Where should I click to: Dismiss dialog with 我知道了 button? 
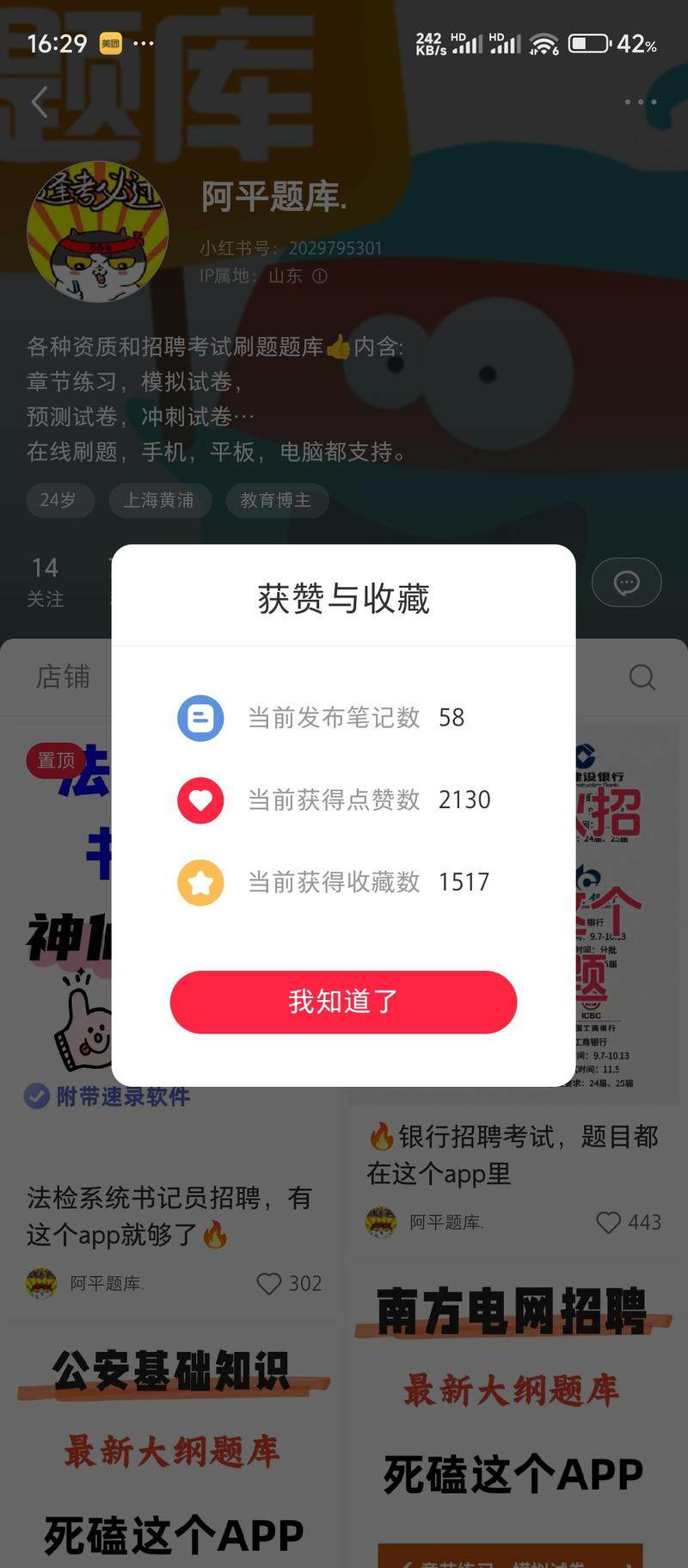click(343, 1002)
